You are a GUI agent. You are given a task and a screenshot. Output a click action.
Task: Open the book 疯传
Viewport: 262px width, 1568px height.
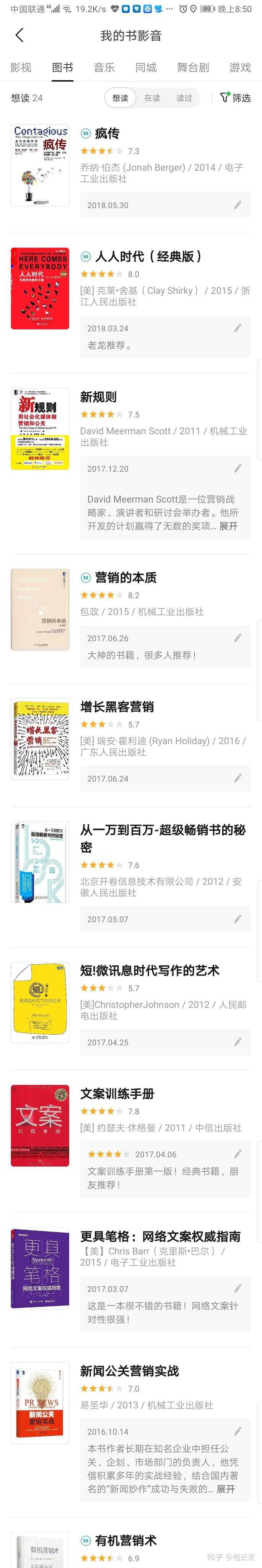(107, 133)
